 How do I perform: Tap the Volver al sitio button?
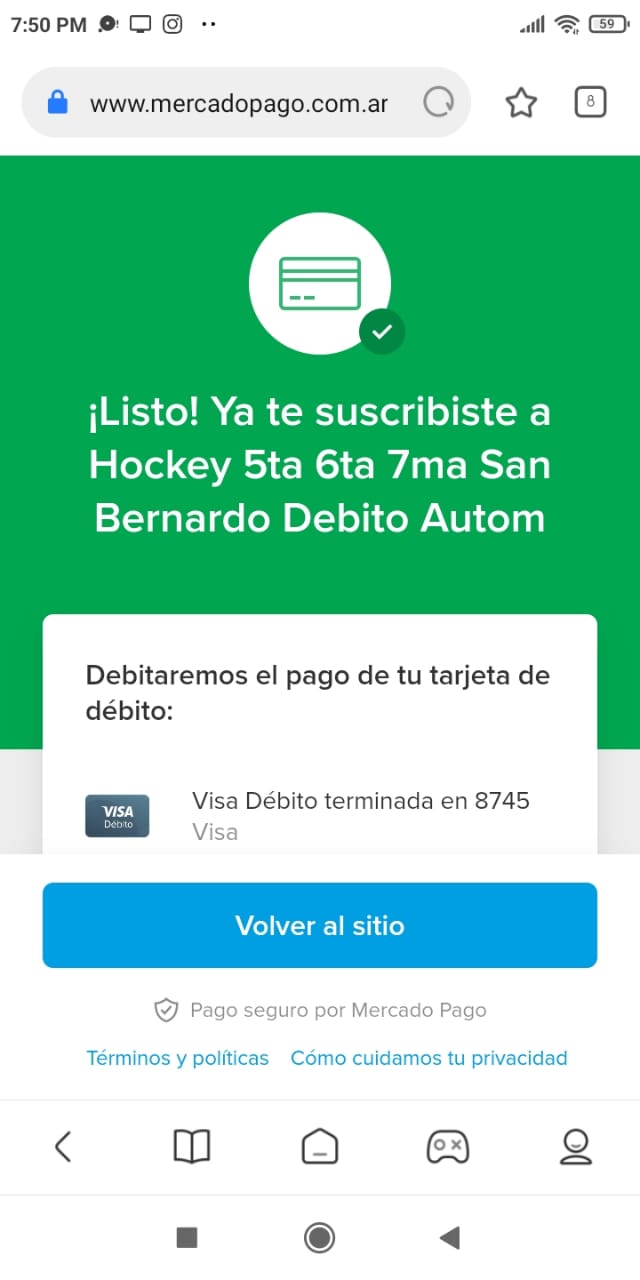click(x=320, y=925)
